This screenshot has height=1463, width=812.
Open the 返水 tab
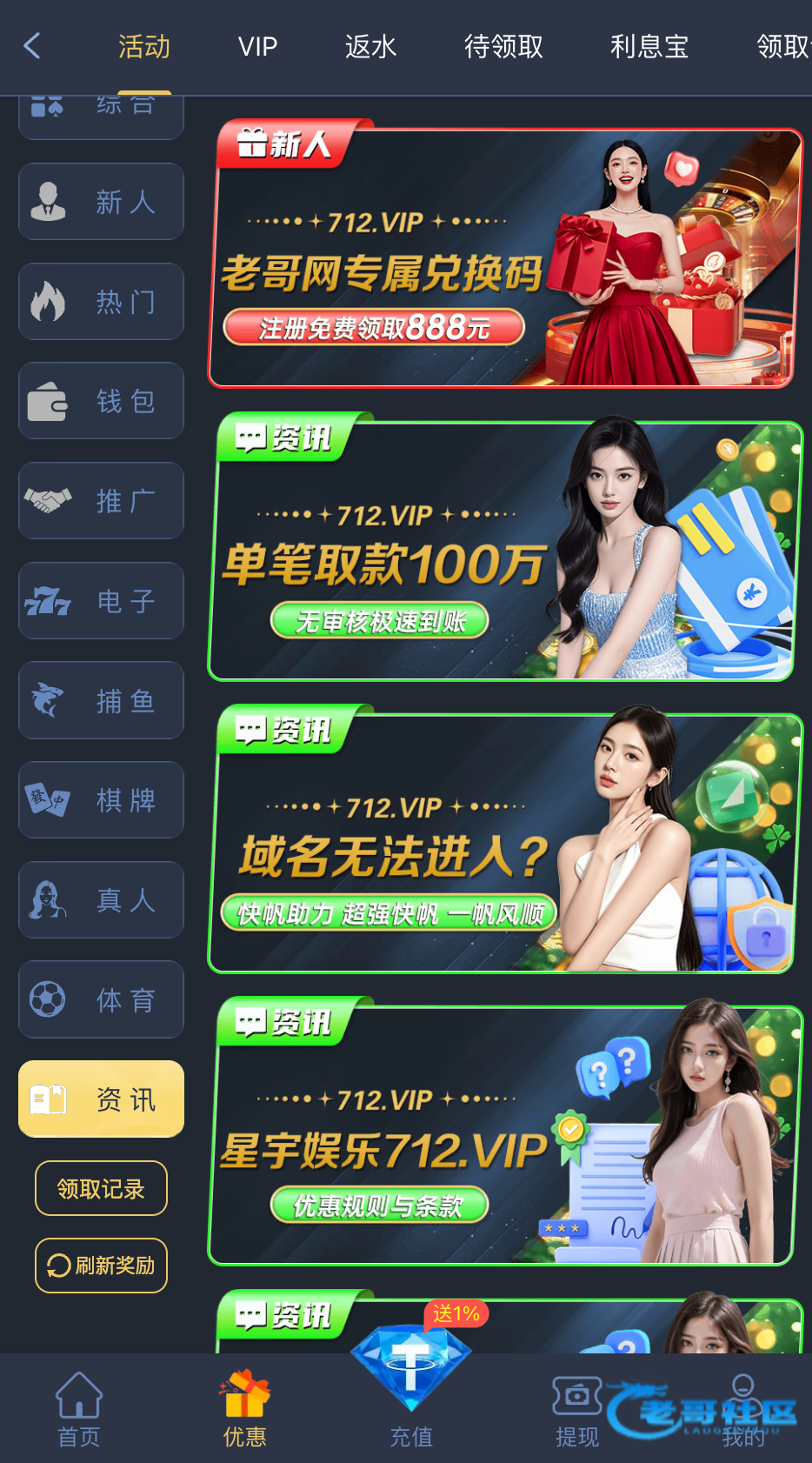[x=370, y=47]
